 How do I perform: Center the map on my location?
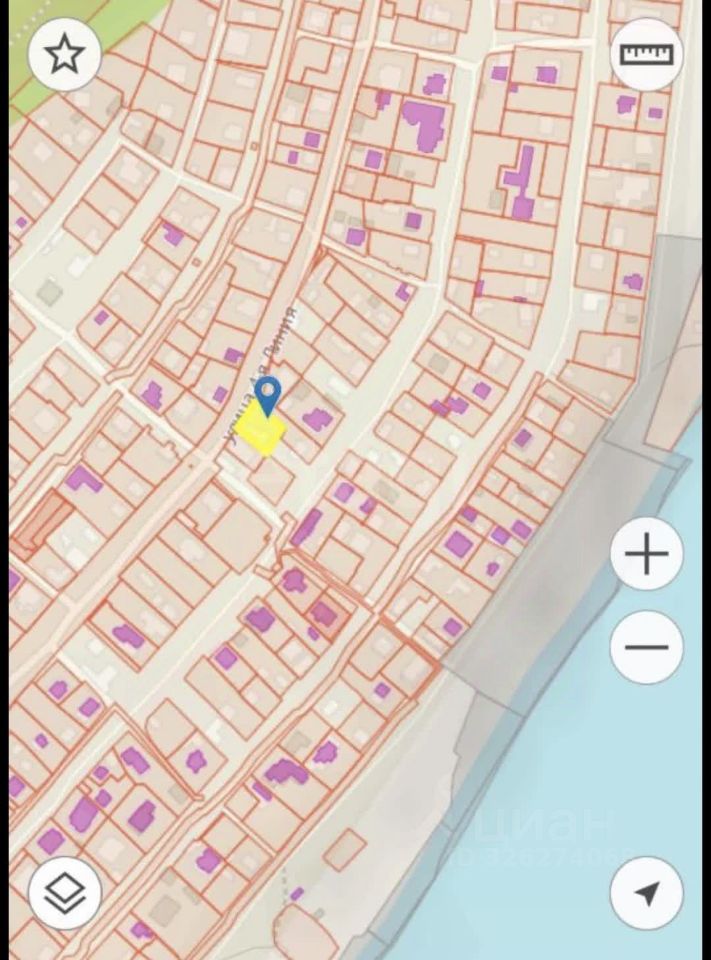coord(647,893)
